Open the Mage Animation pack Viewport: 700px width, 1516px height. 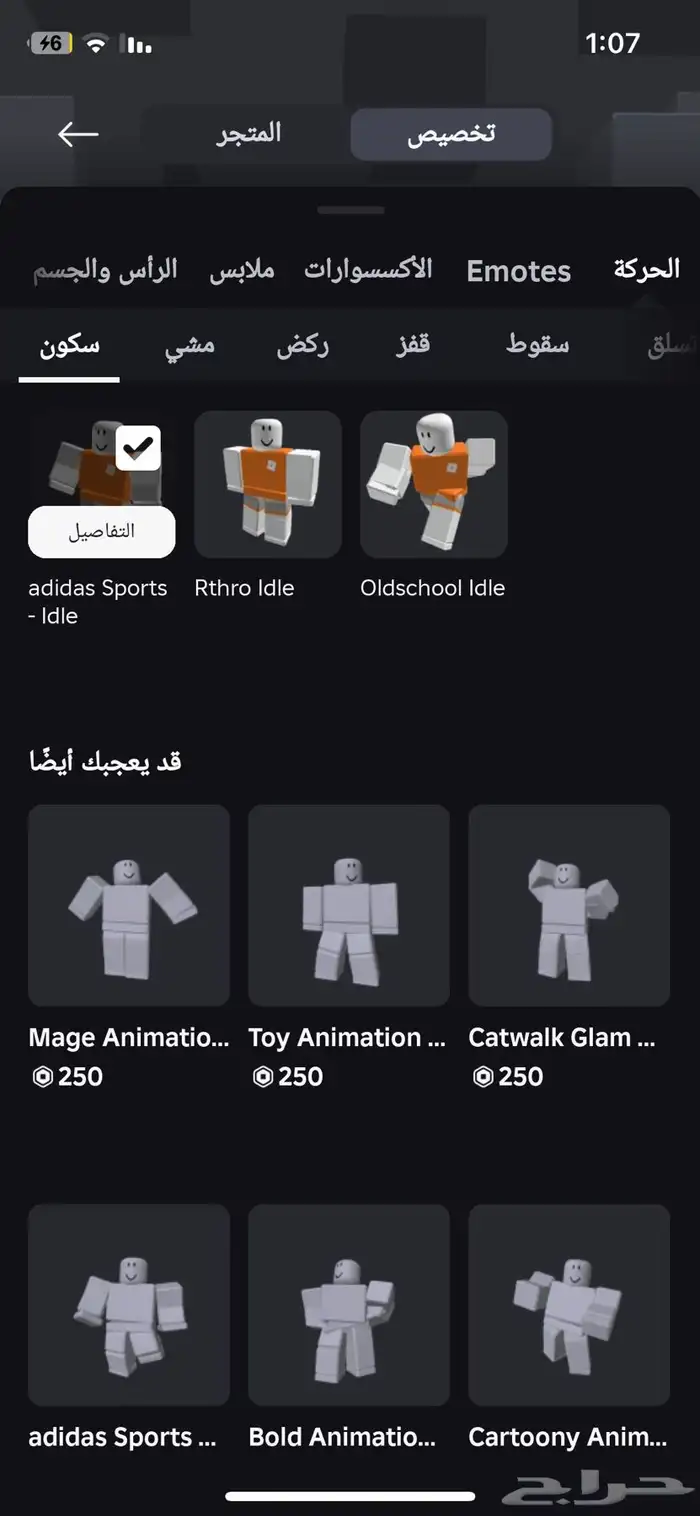(129, 905)
